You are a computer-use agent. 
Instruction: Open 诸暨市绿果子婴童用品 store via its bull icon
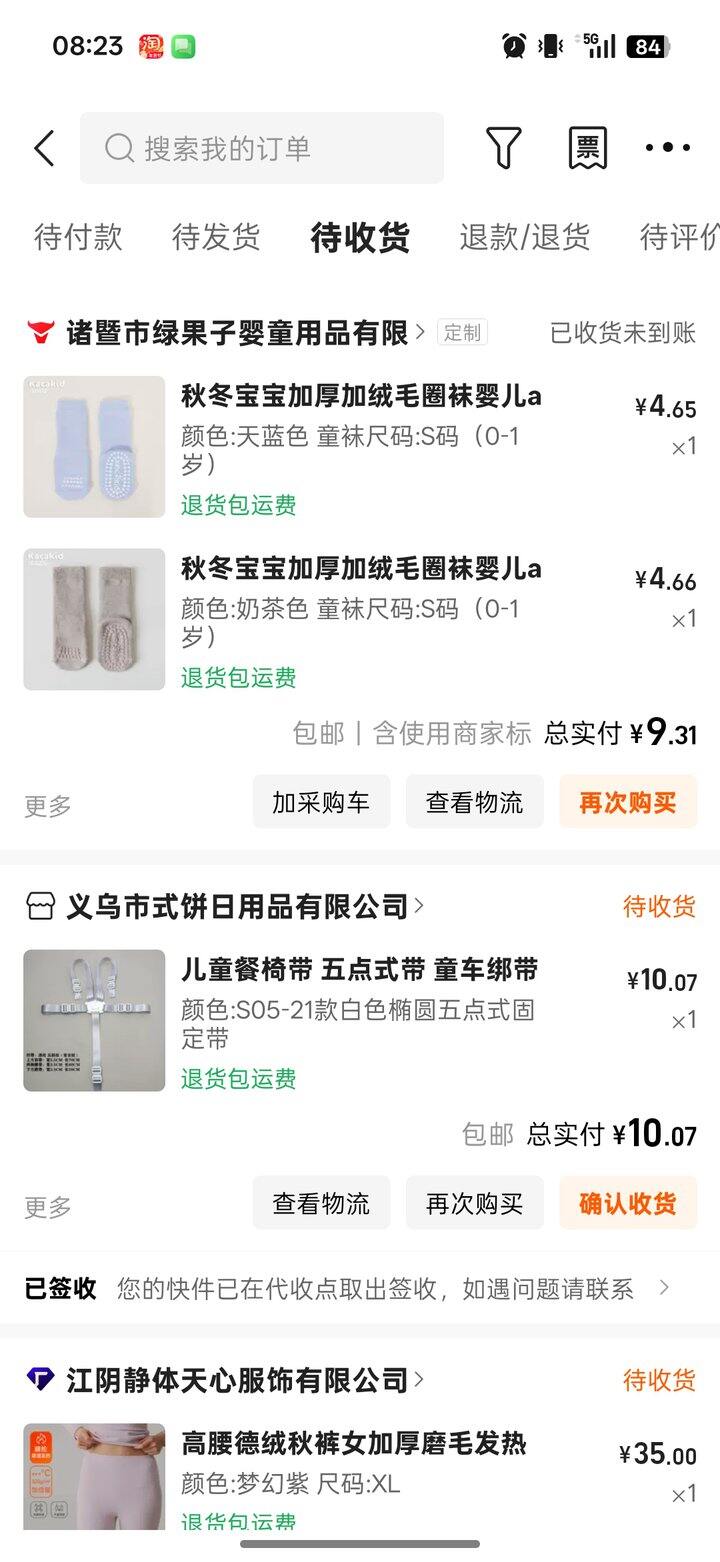[38, 332]
